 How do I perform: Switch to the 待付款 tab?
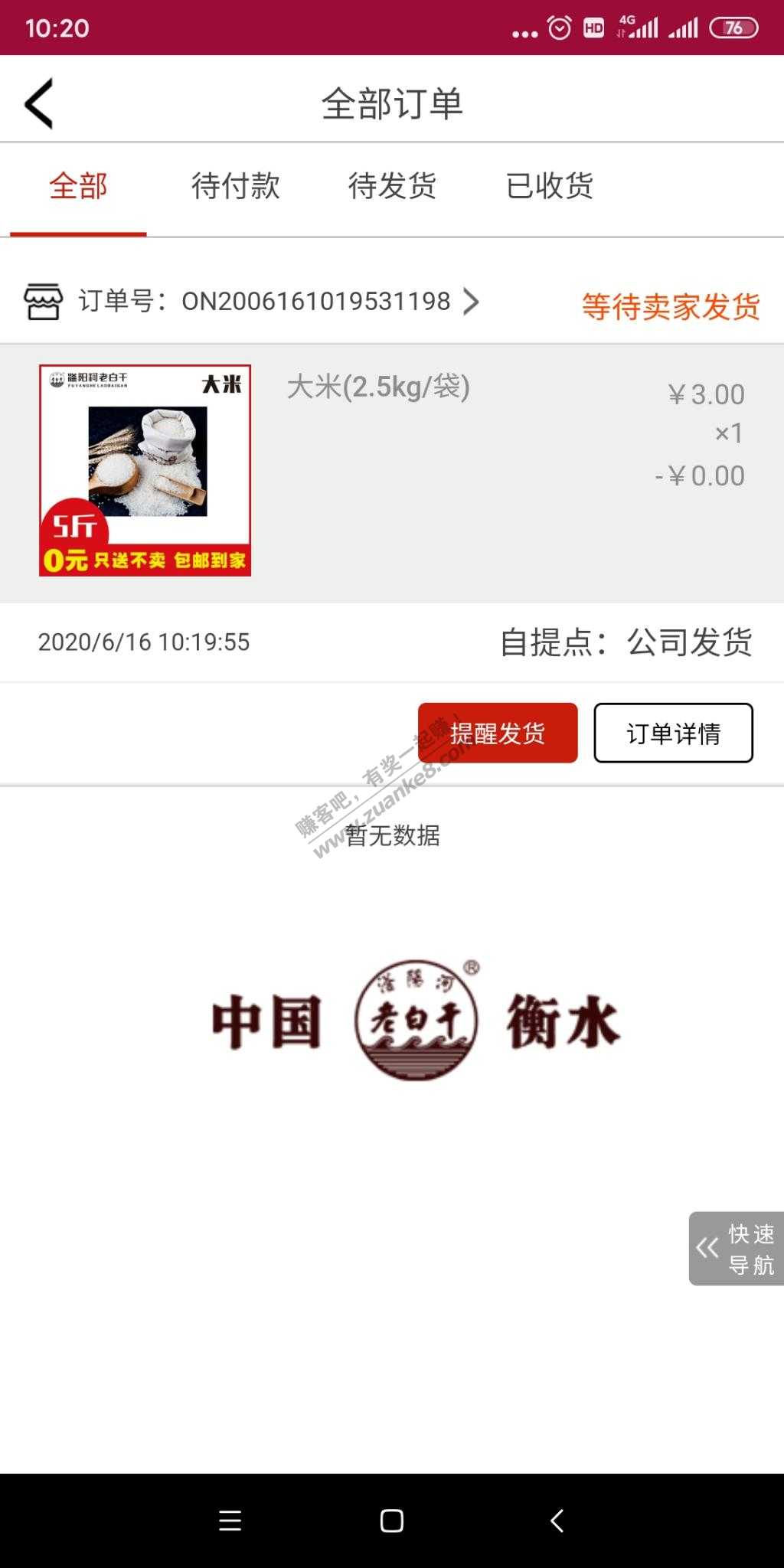point(235,186)
